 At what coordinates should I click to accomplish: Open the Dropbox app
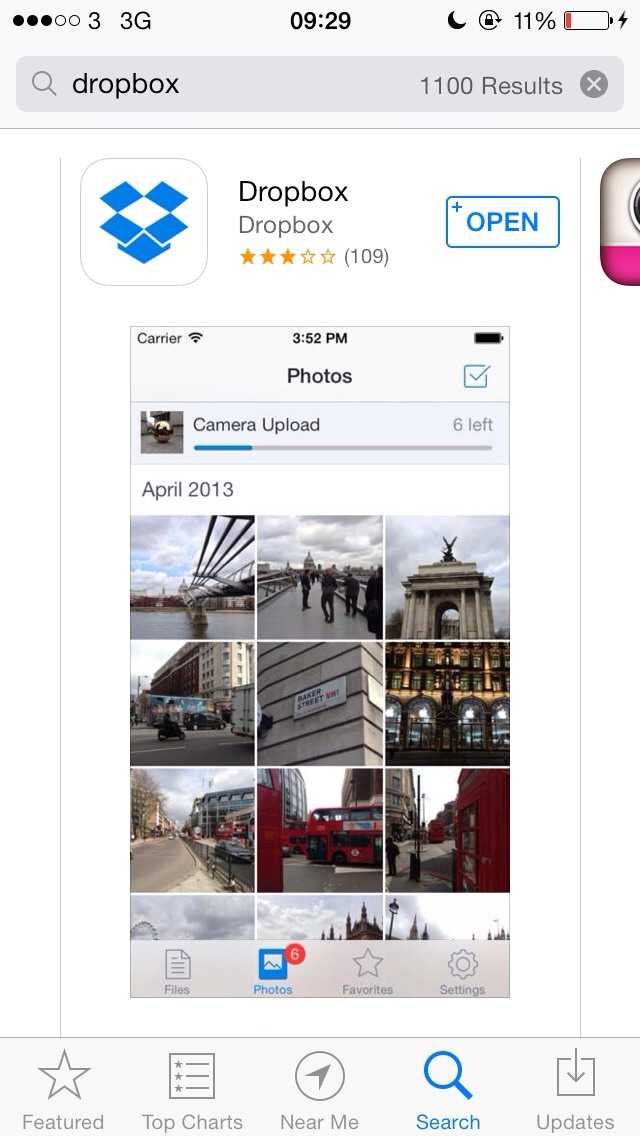coord(502,222)
